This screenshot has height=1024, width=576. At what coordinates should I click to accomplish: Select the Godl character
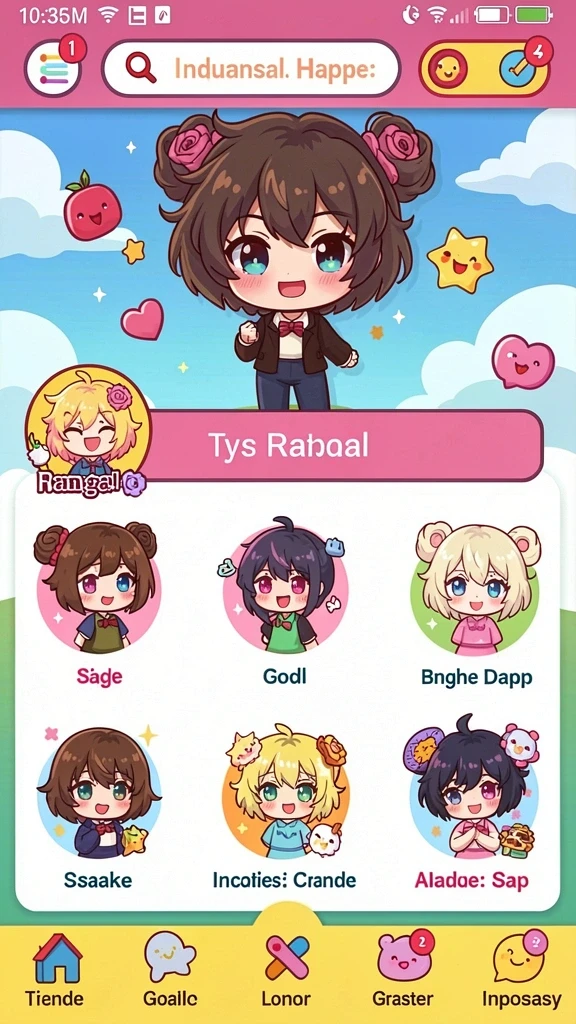(285, 602)
